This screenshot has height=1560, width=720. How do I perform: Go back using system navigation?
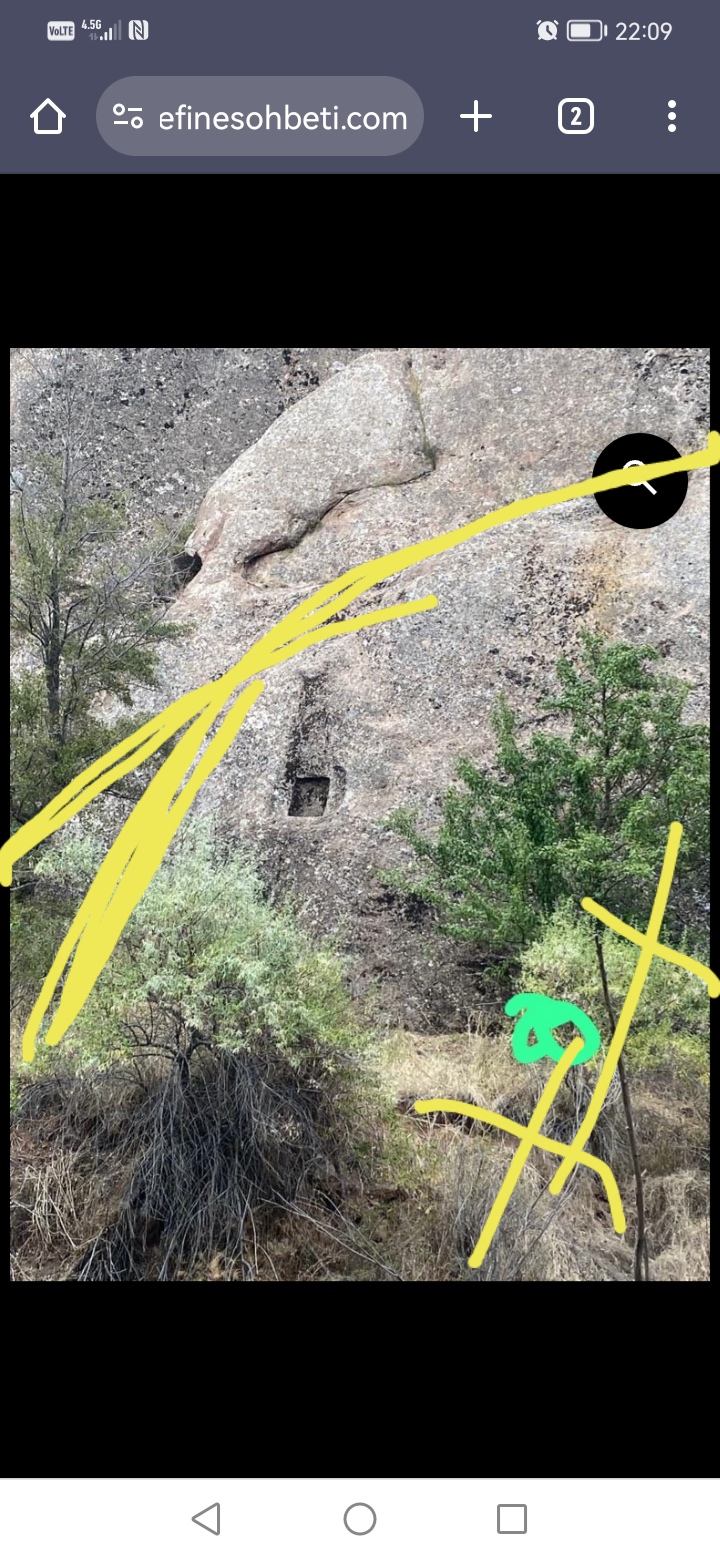[206, 1519]
